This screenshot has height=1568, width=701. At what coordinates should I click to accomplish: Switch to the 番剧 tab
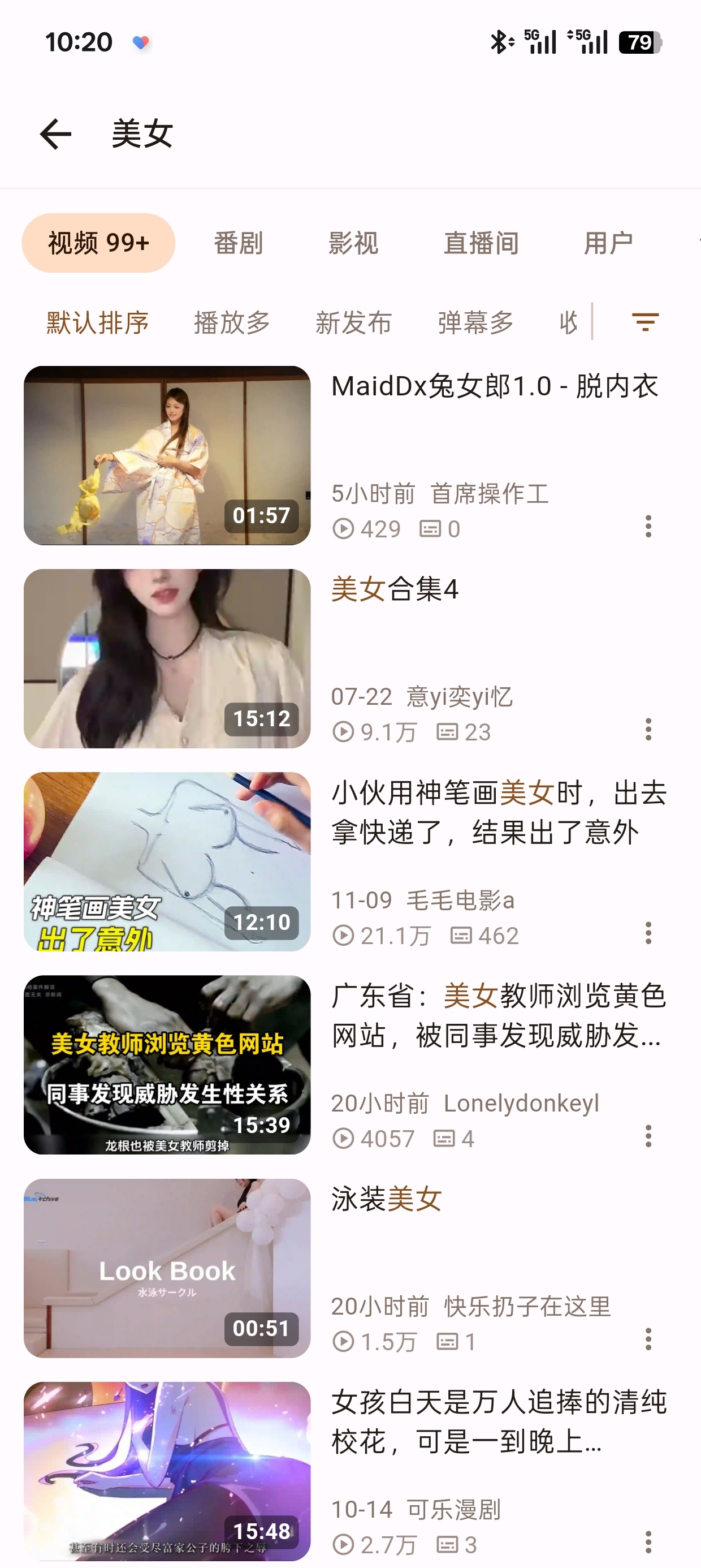238,243
